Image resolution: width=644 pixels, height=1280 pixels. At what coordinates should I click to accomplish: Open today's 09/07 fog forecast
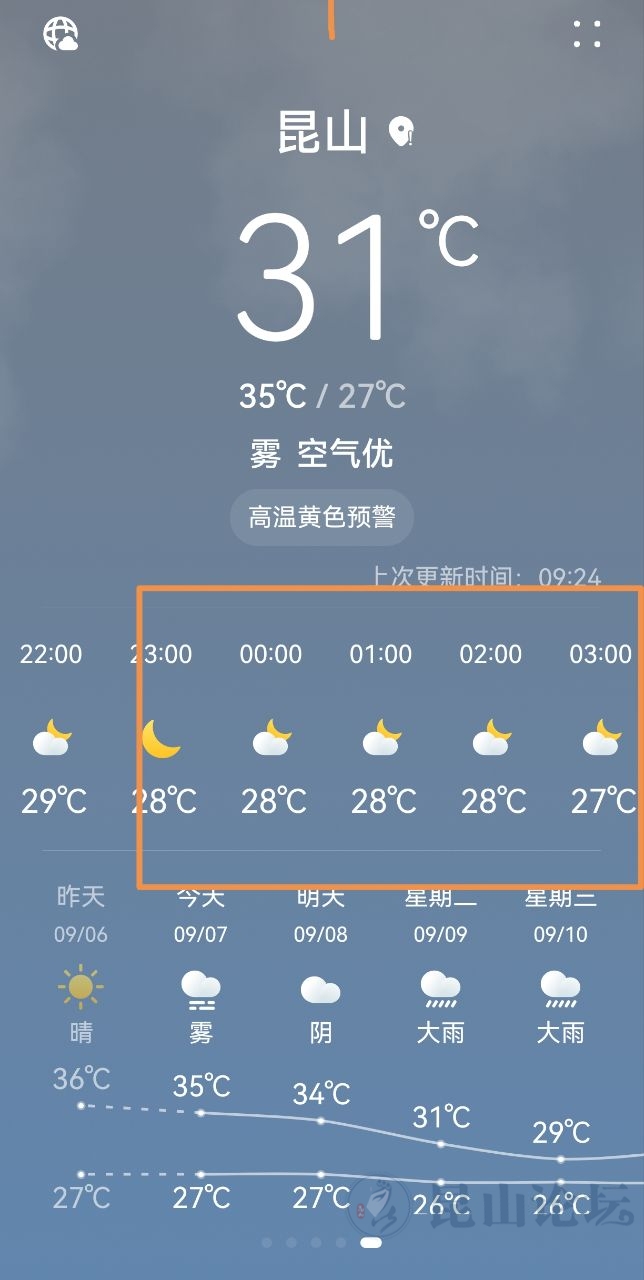[201, 990]
